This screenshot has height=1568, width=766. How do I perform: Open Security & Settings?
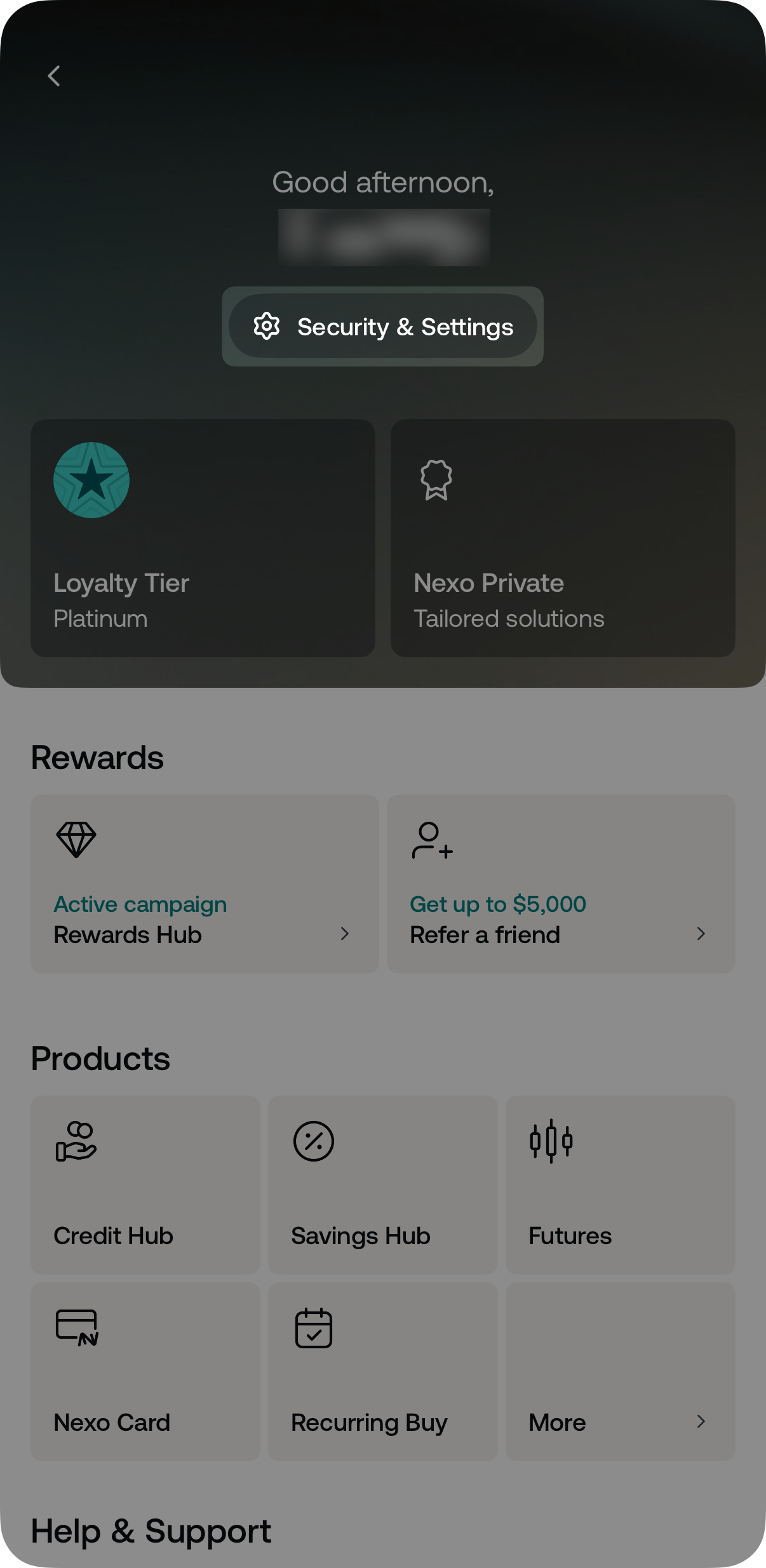pos(382,326)
